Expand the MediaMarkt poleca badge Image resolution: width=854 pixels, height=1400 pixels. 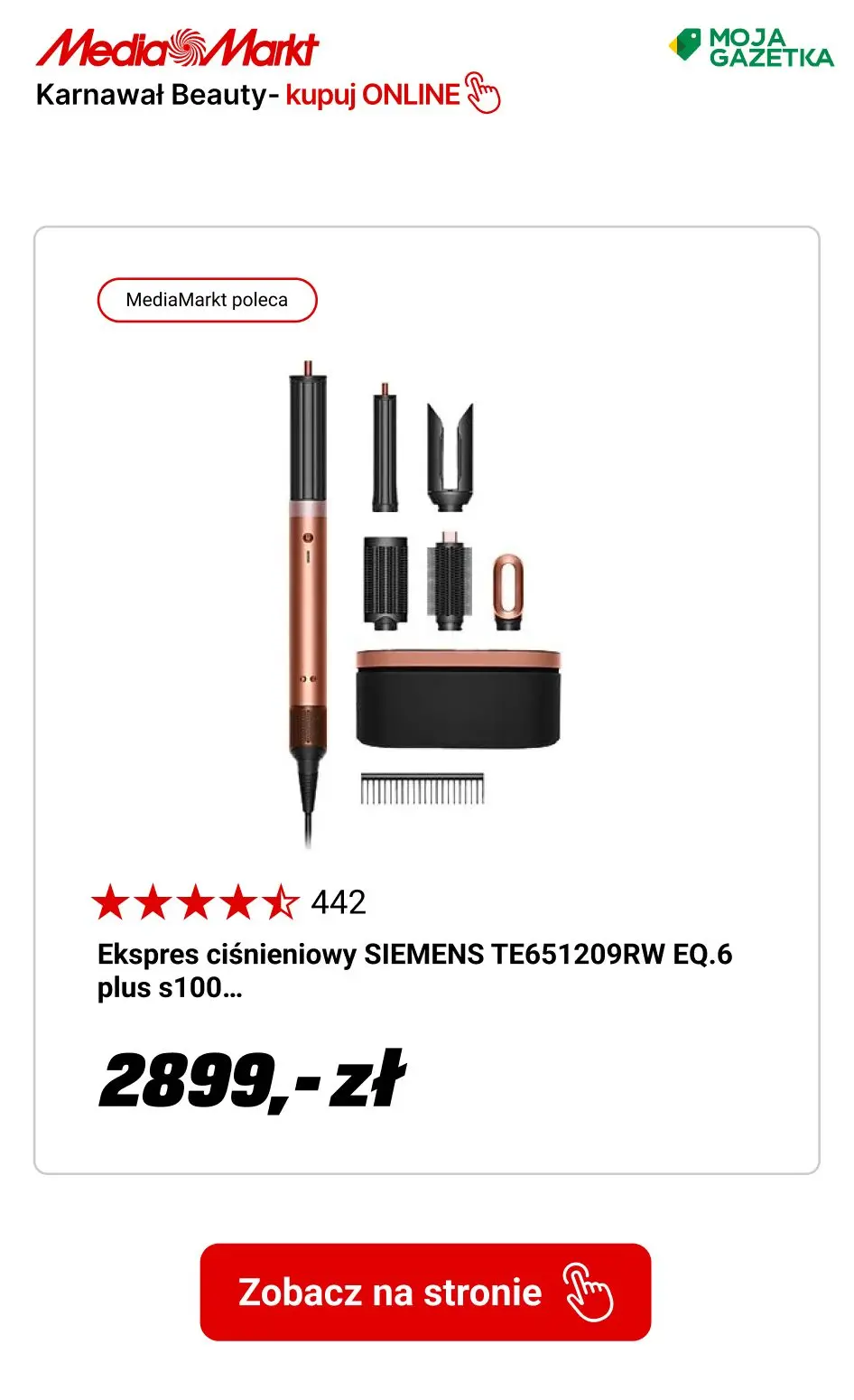click(207, 299)
